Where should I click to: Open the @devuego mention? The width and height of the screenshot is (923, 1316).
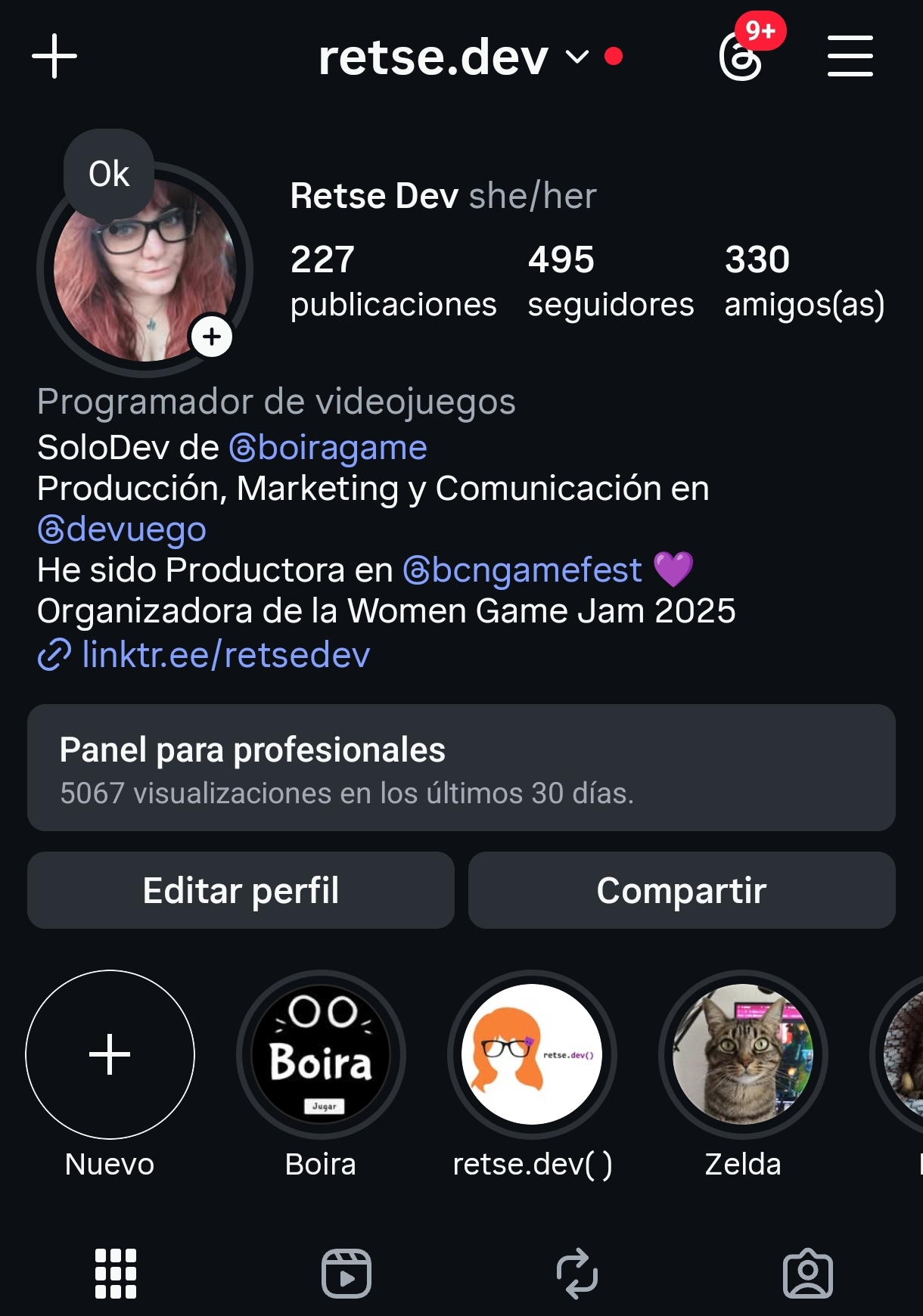pyautogui.click(x=122, y=529)
